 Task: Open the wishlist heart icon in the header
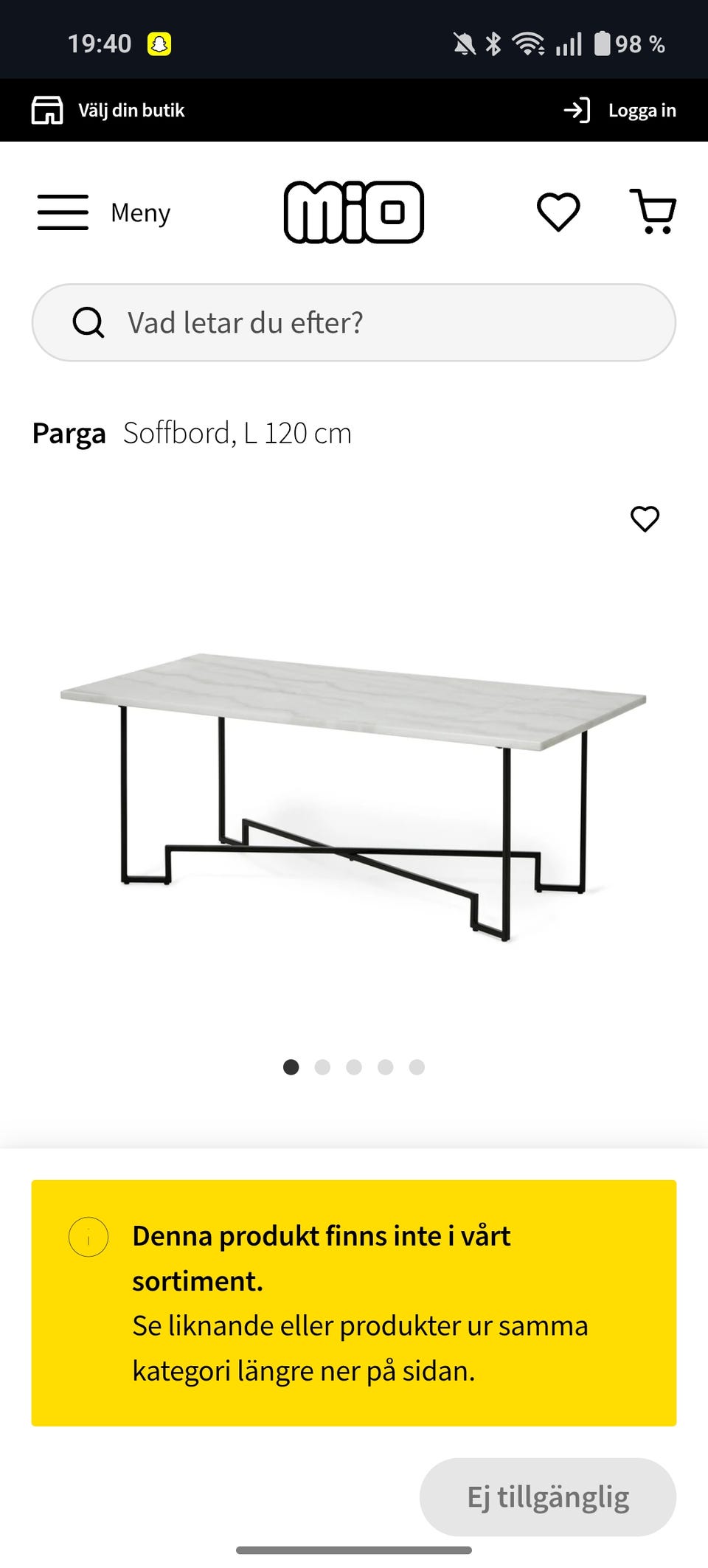[x=558, y=213]
